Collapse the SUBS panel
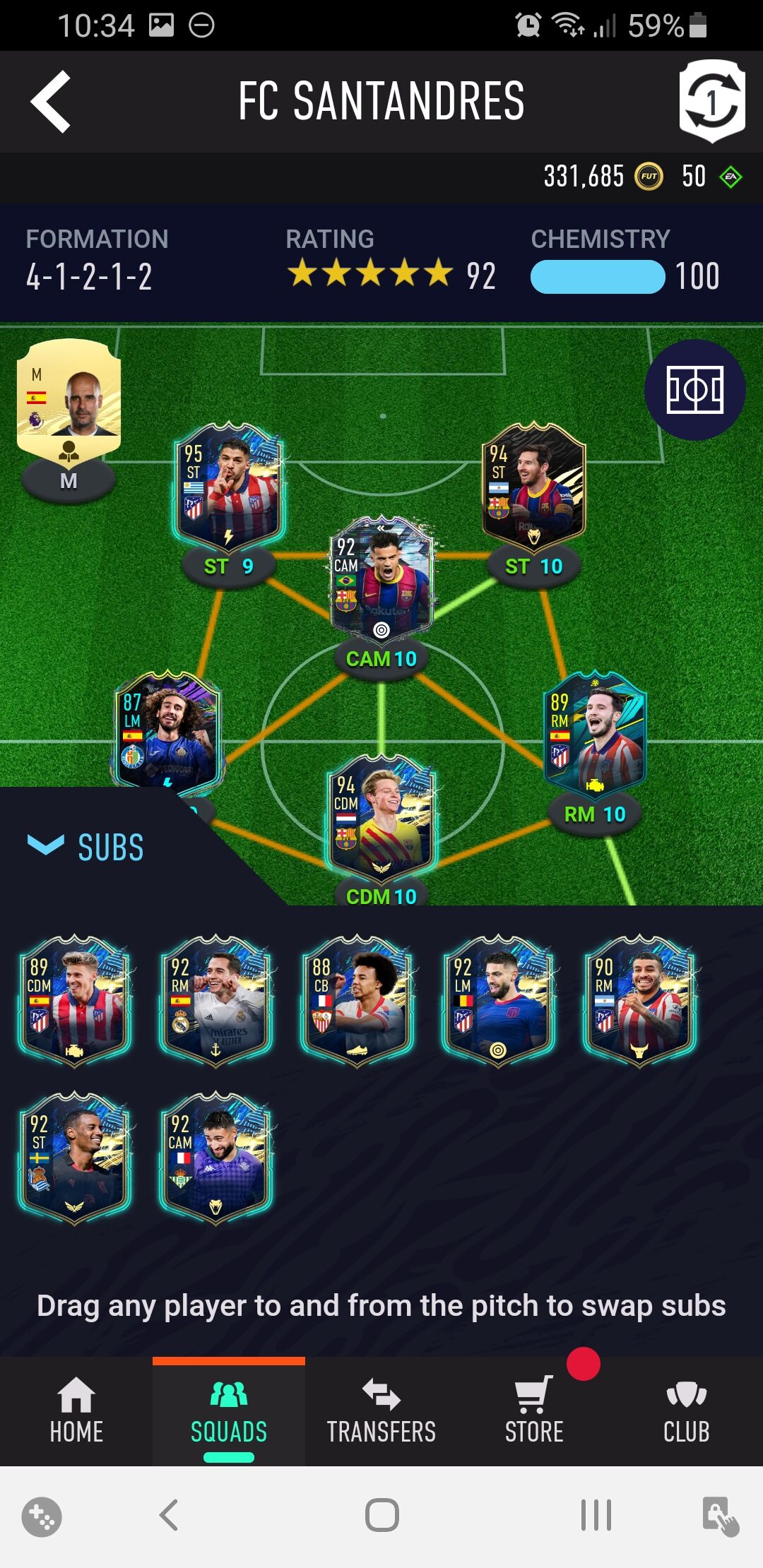This screenshot has width=763, height=1568. click(85, 846)
